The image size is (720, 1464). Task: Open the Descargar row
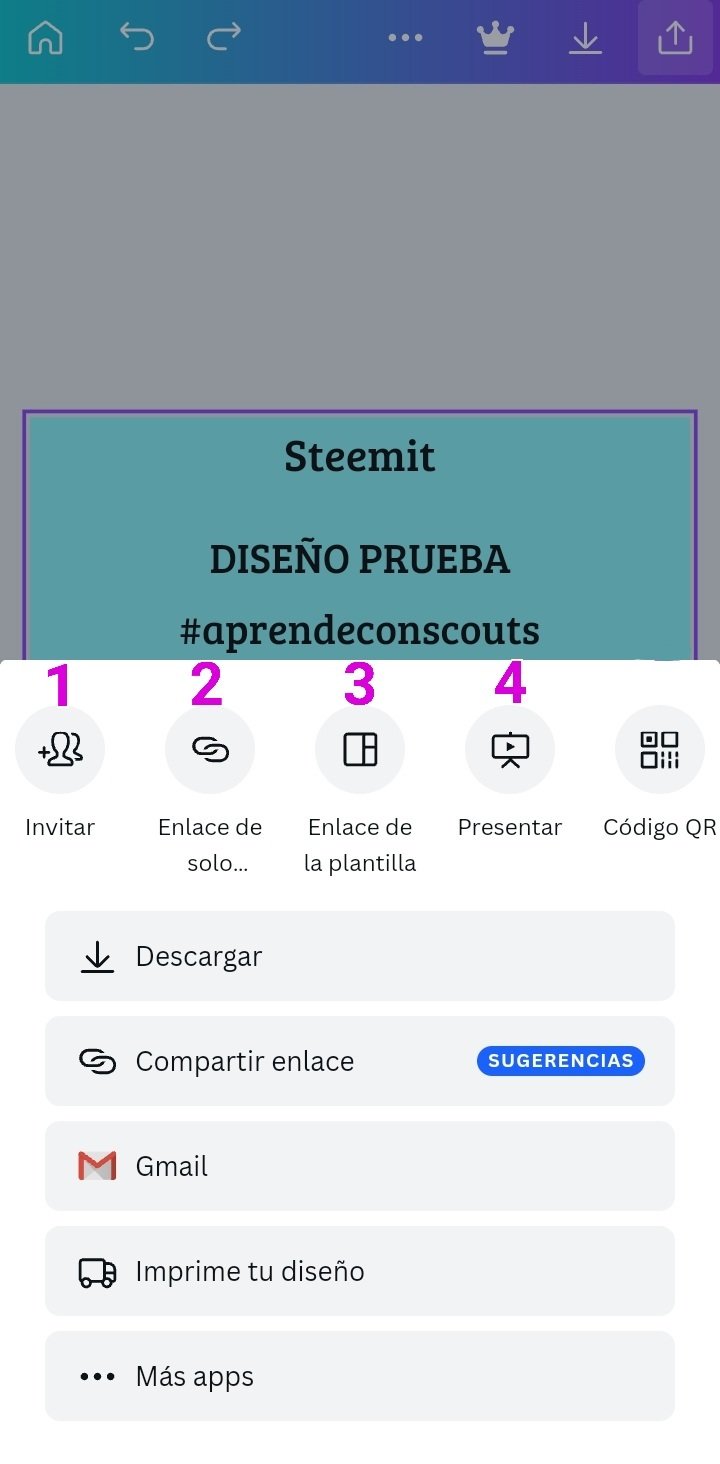tap(360, 956)
